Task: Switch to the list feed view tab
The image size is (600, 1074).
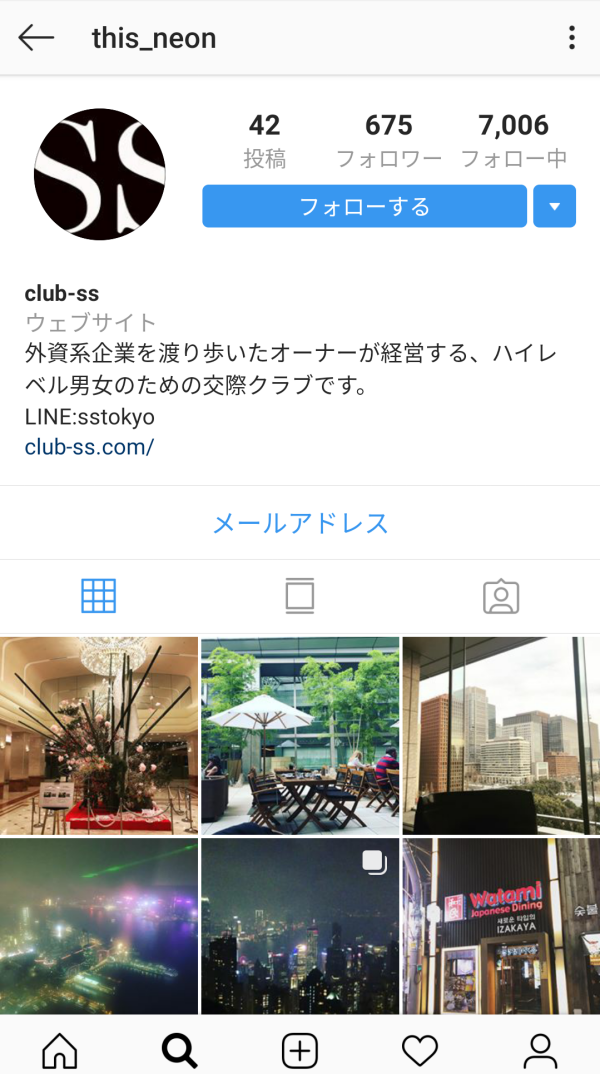Action: tap(299, 596)
